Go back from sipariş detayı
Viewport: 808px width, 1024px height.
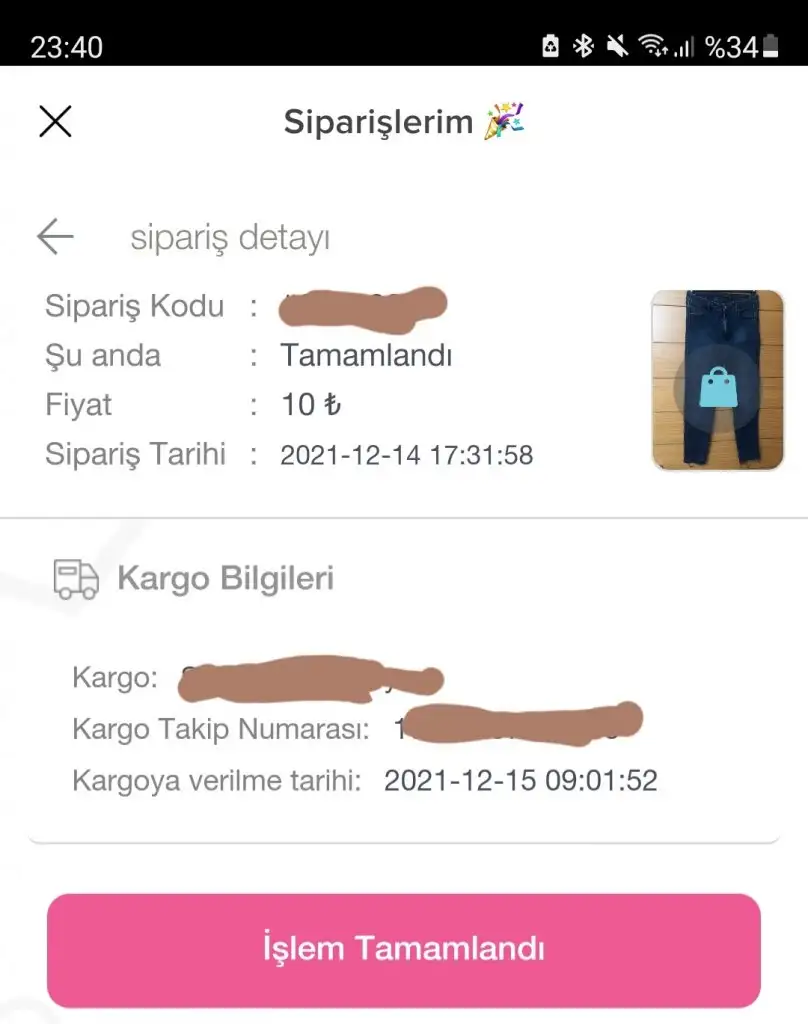pos(55,237)
